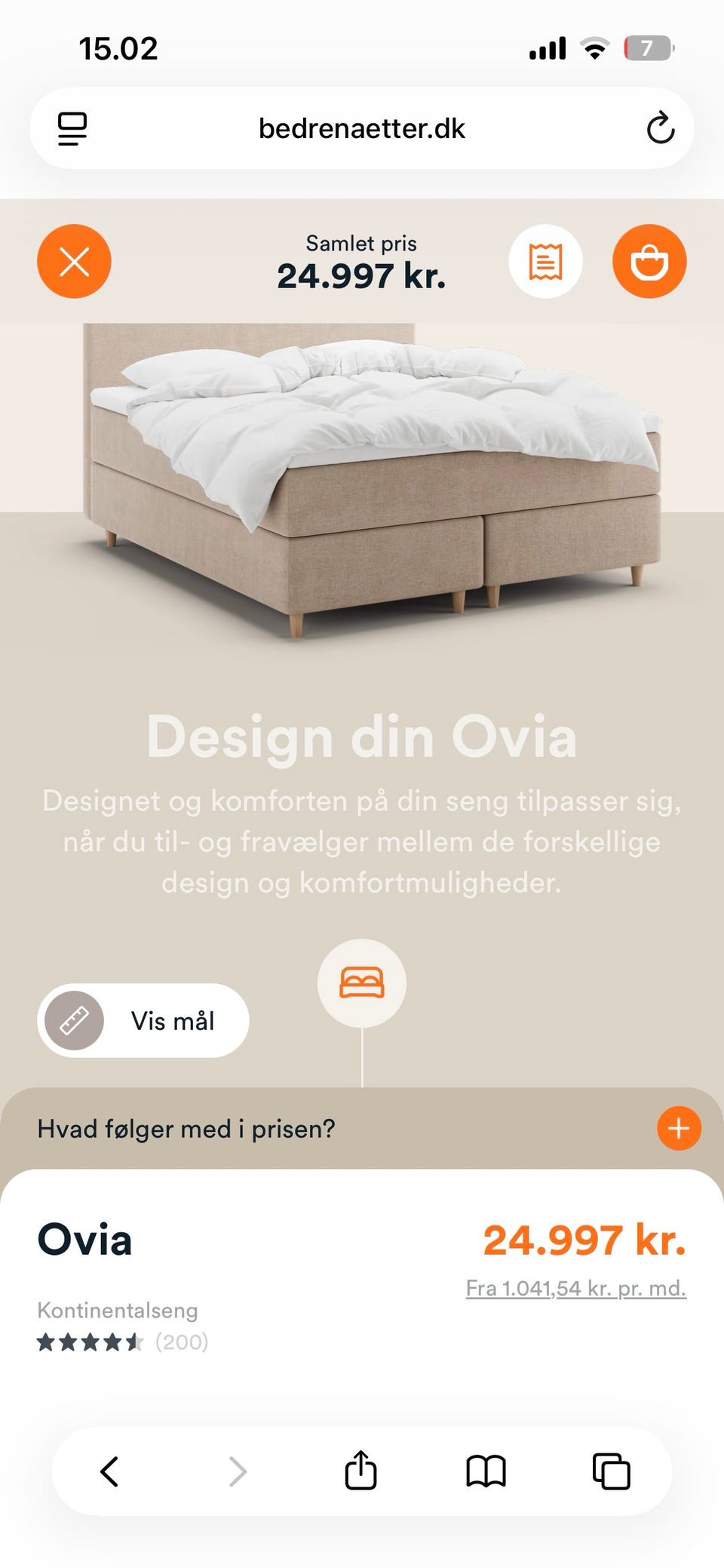Select the orange bed icon step
This screenshot has height=1568, width=724.
point(362,983)
